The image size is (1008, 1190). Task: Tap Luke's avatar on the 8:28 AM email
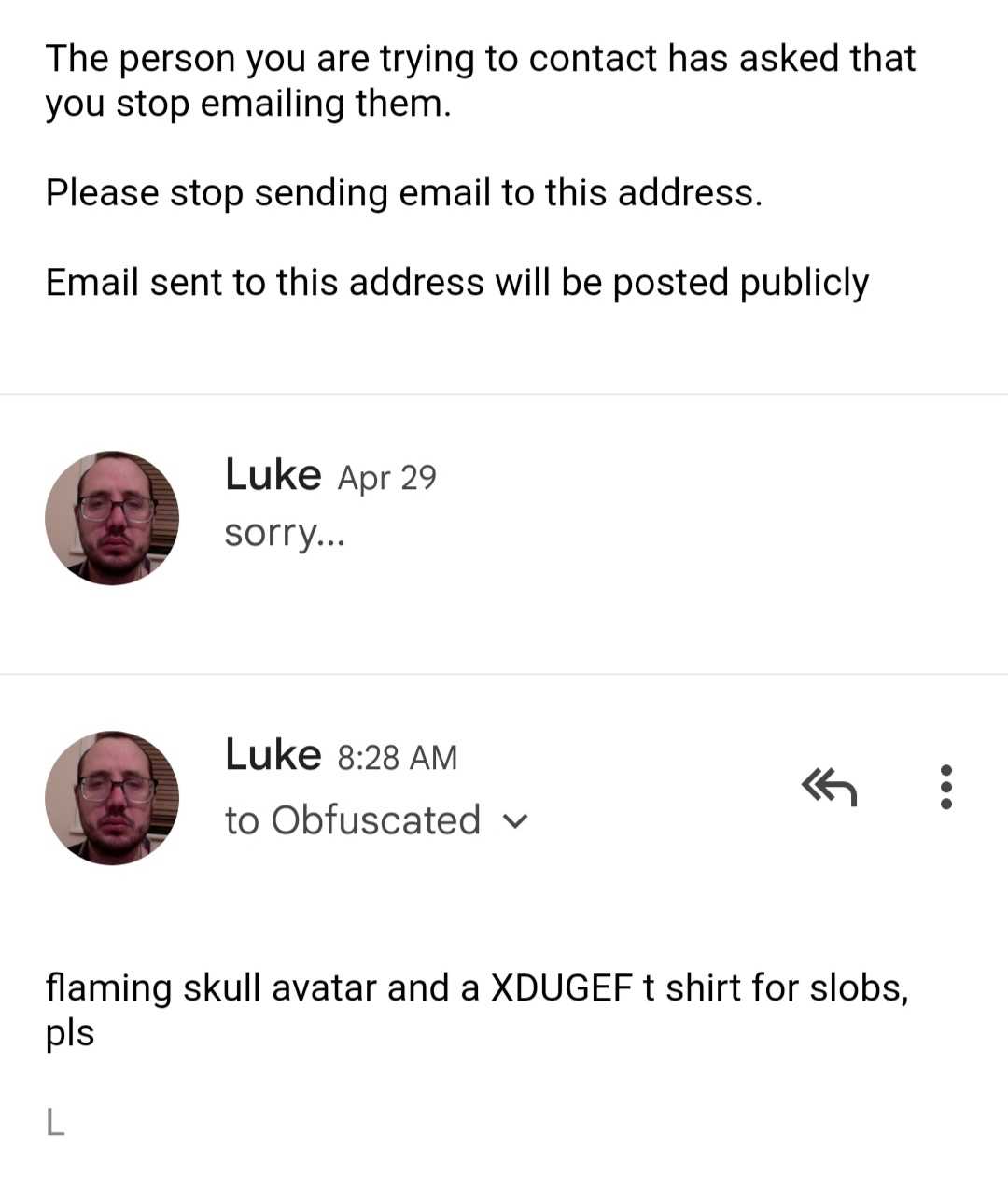[x=112, y=798]
